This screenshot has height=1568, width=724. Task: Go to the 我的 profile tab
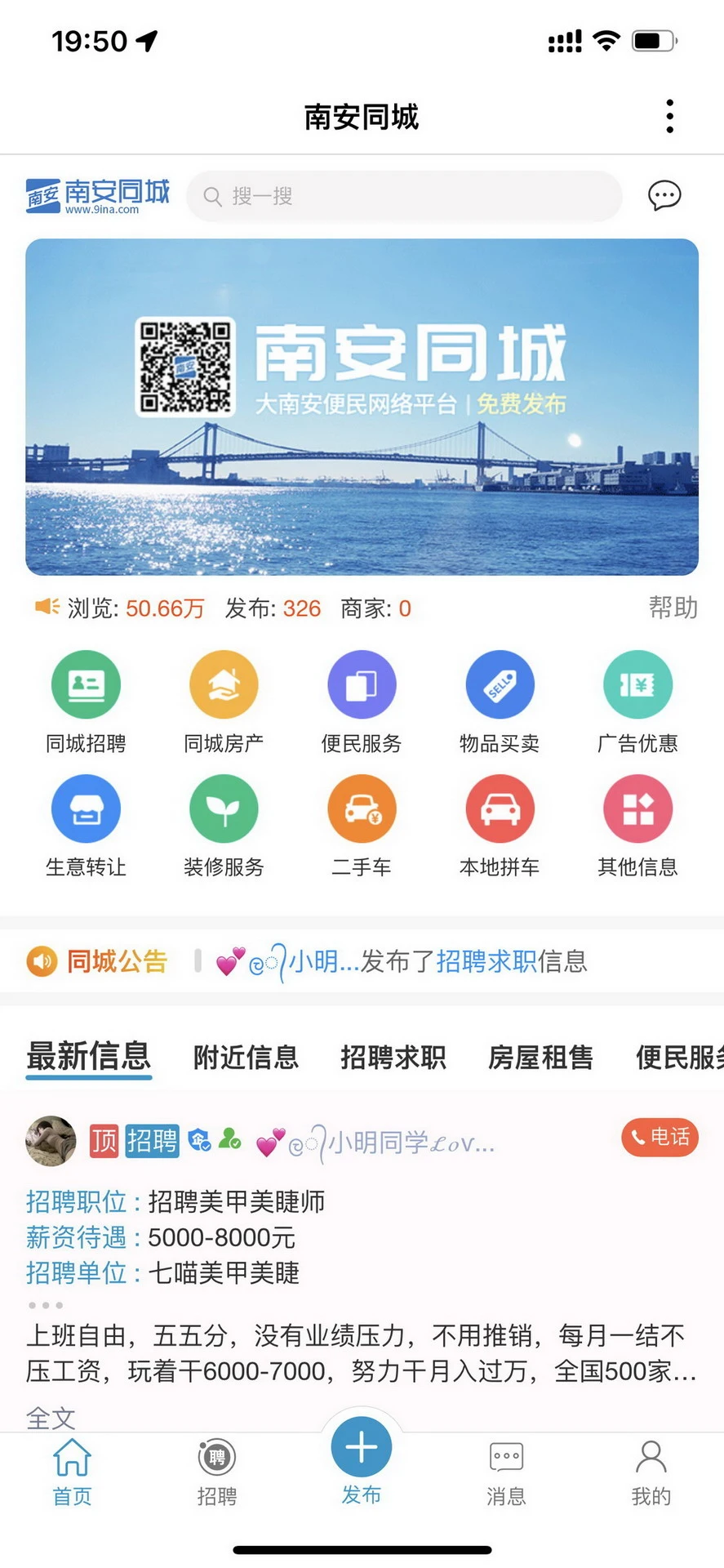[651, 1473]
